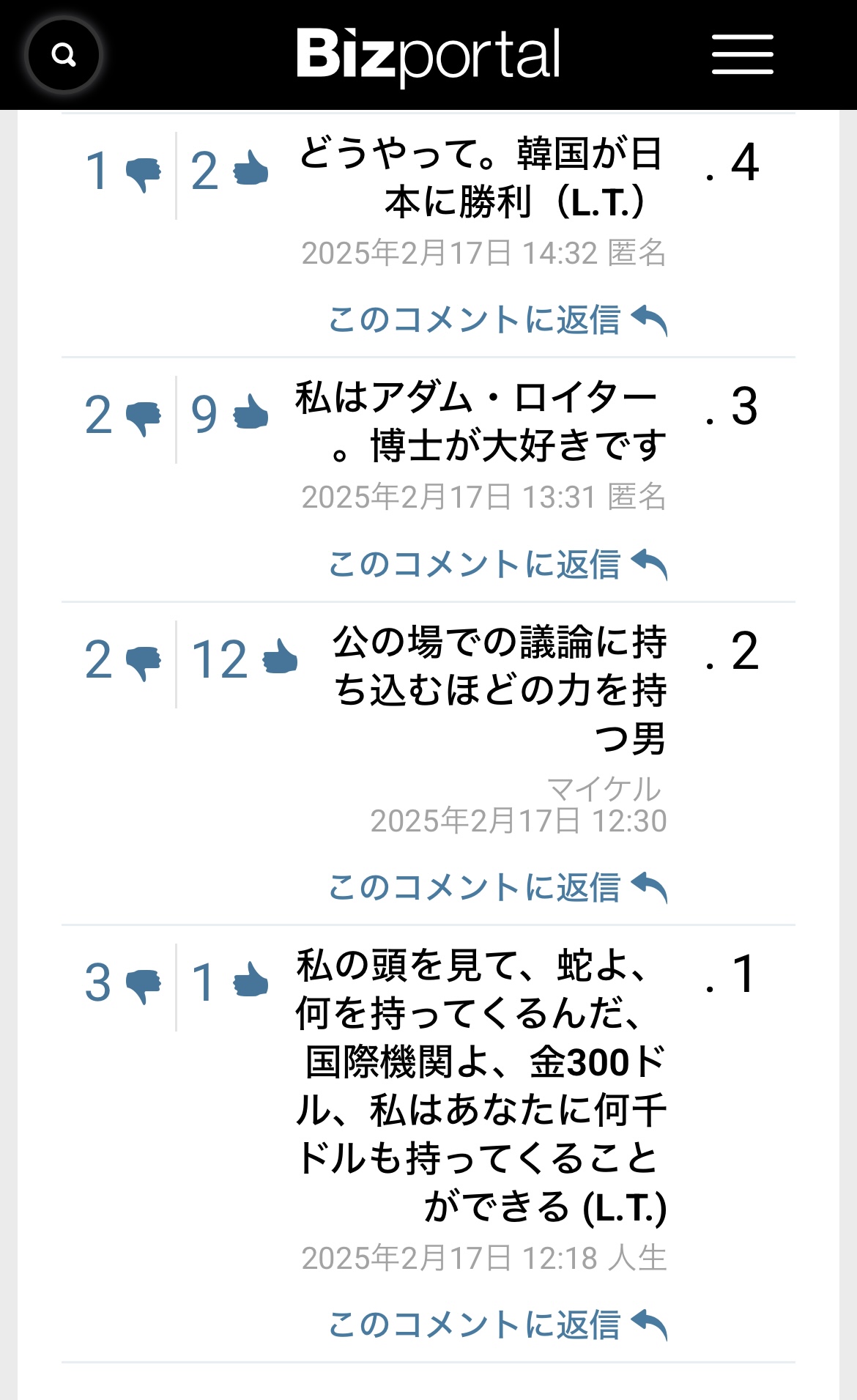Viewport: 857px width, 1400px height.
Task: Downvote comment 2 by マイケル
Action: click(143, 662)
